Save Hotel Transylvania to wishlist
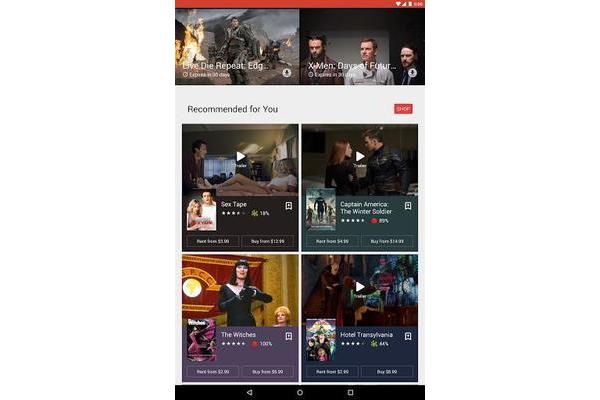 point(408,336)
